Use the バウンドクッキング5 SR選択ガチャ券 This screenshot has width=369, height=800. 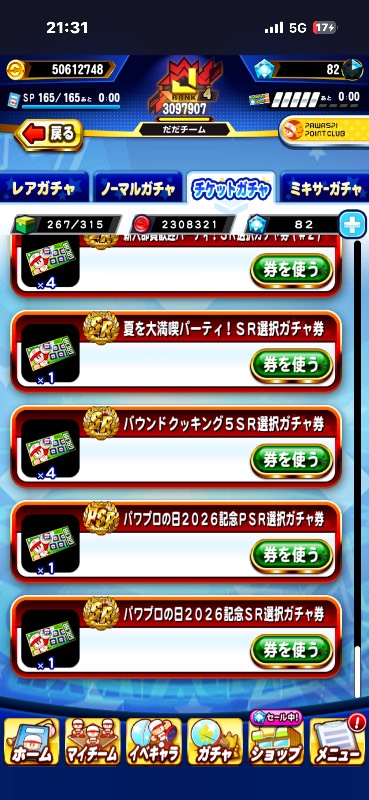(x=291, y=460)
